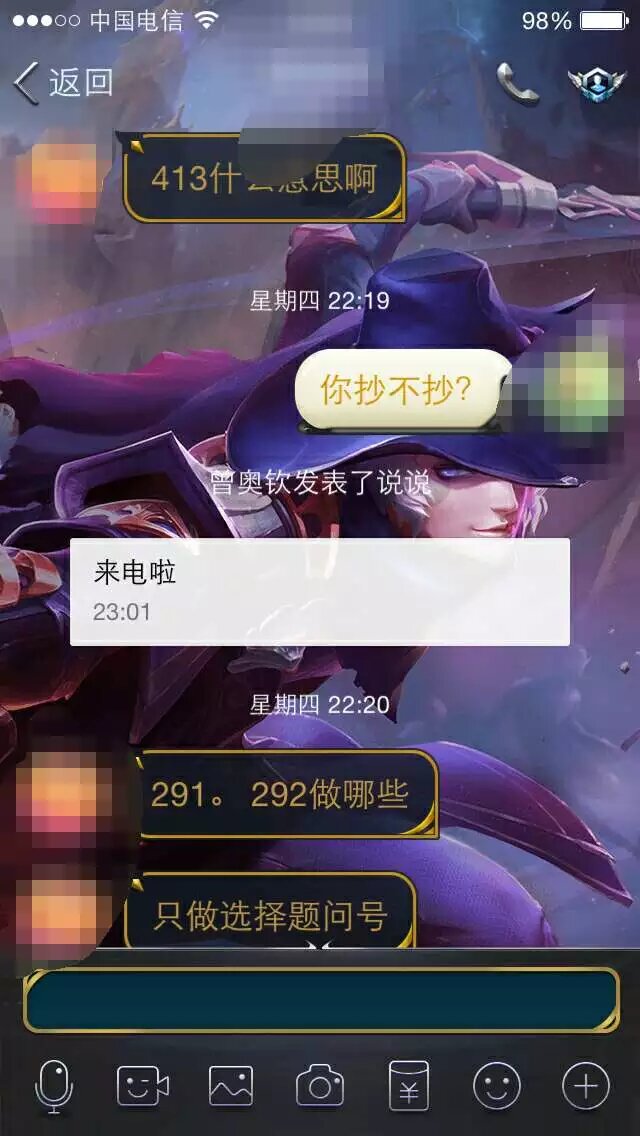This screenshot has height=1136, width=640.
Task: Pick a photo from gallery icon
Action: pyautogui.click(x=231, y=1086)
